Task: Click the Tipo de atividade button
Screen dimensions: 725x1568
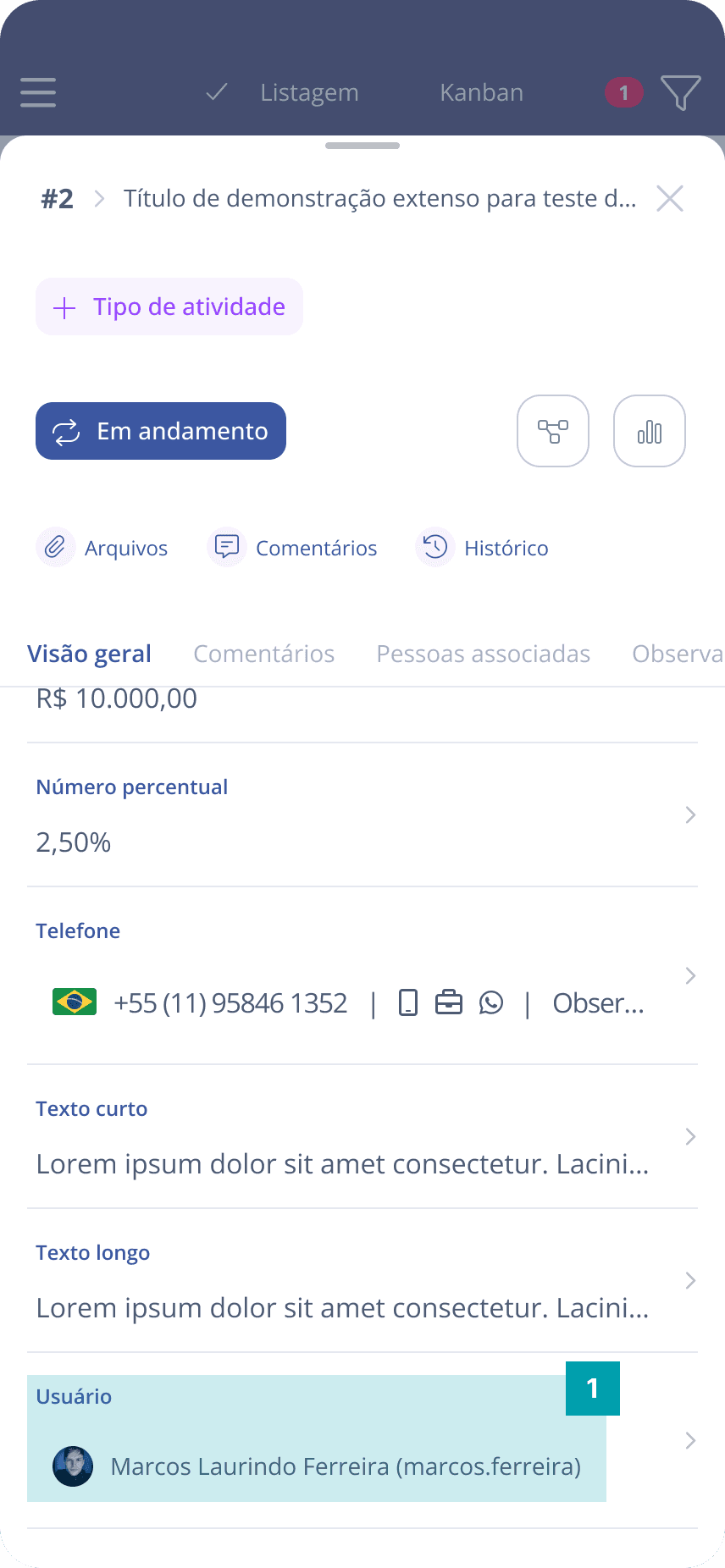Action: pos(169,306)
